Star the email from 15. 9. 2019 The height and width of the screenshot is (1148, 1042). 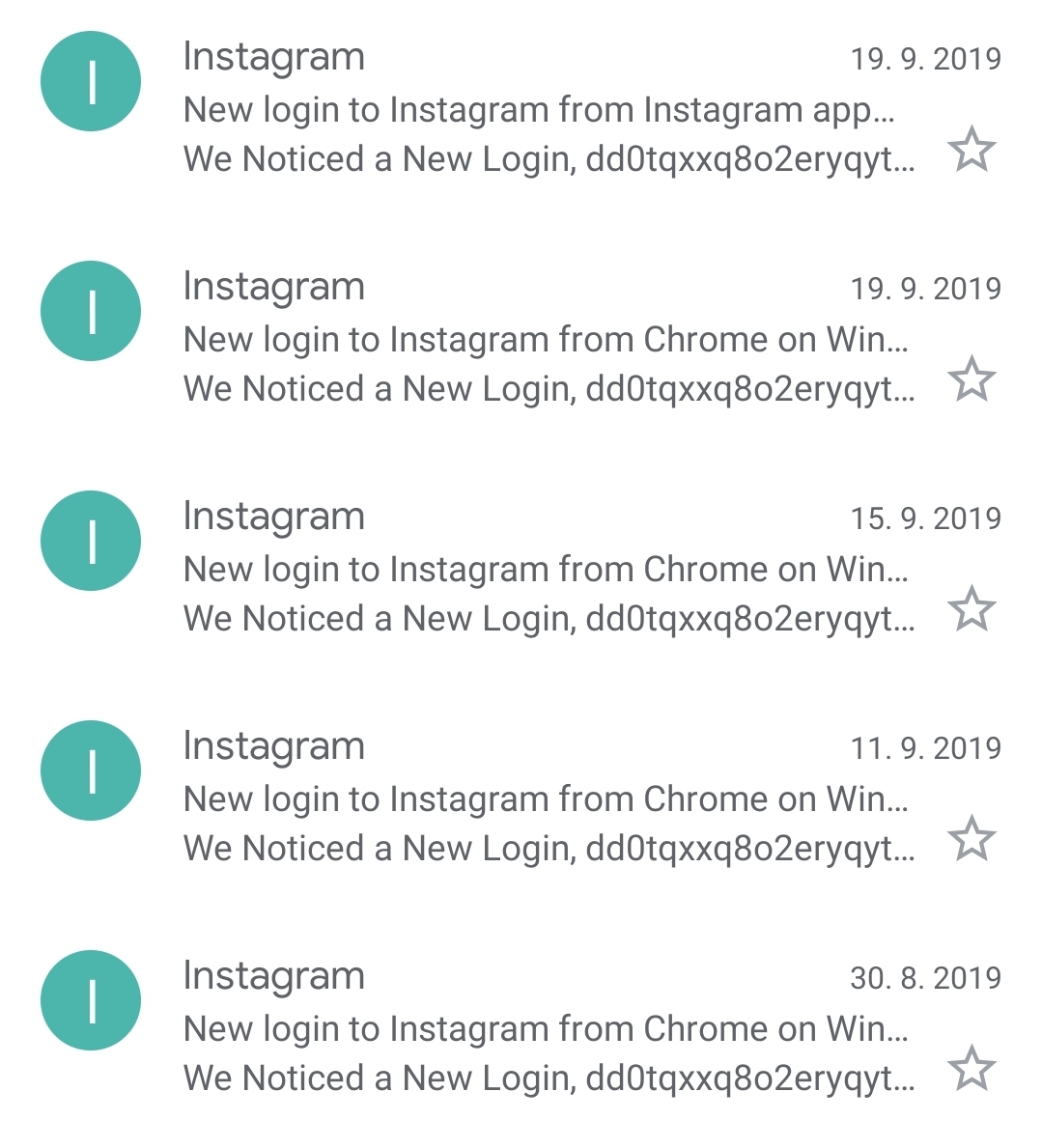[971, 609]
